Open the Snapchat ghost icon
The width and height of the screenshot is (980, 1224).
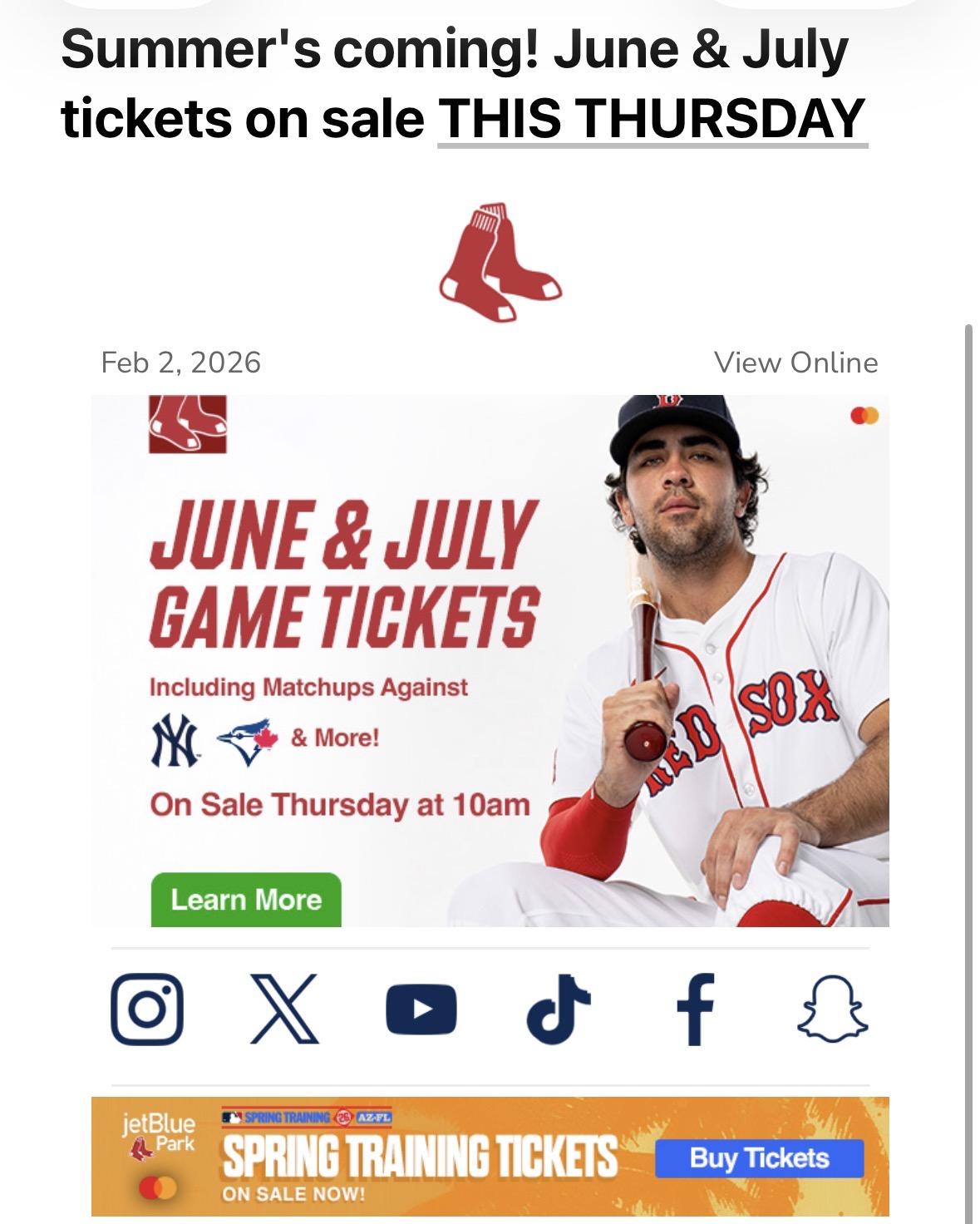[x=833, y=1009]
